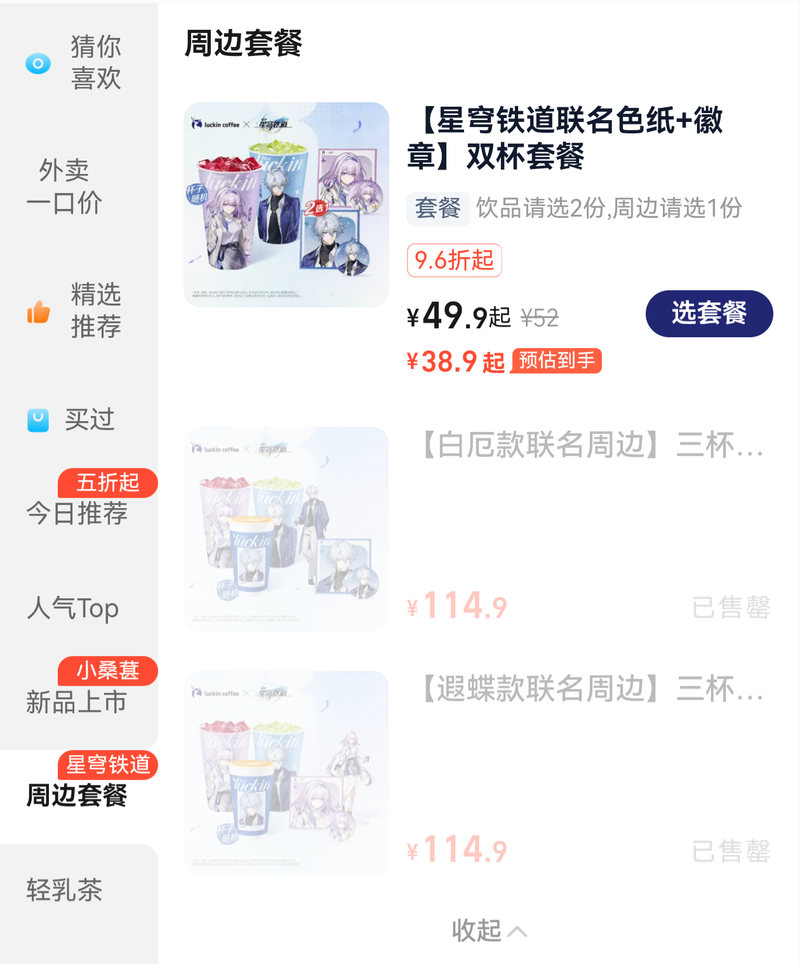Switch to 今日推荐 category
800x964 pixels.
point(78,513)
